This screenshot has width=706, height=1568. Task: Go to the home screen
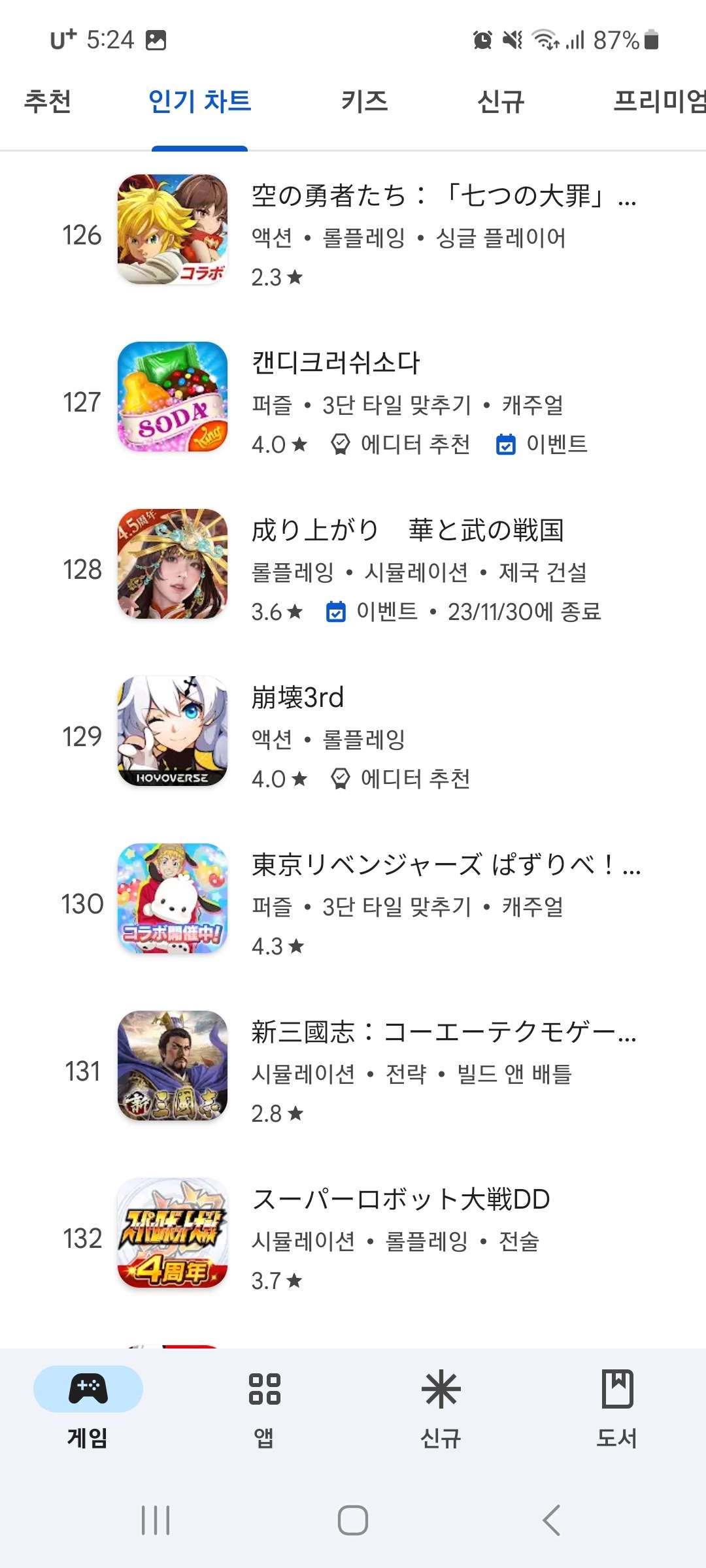tap(353, 1520)
